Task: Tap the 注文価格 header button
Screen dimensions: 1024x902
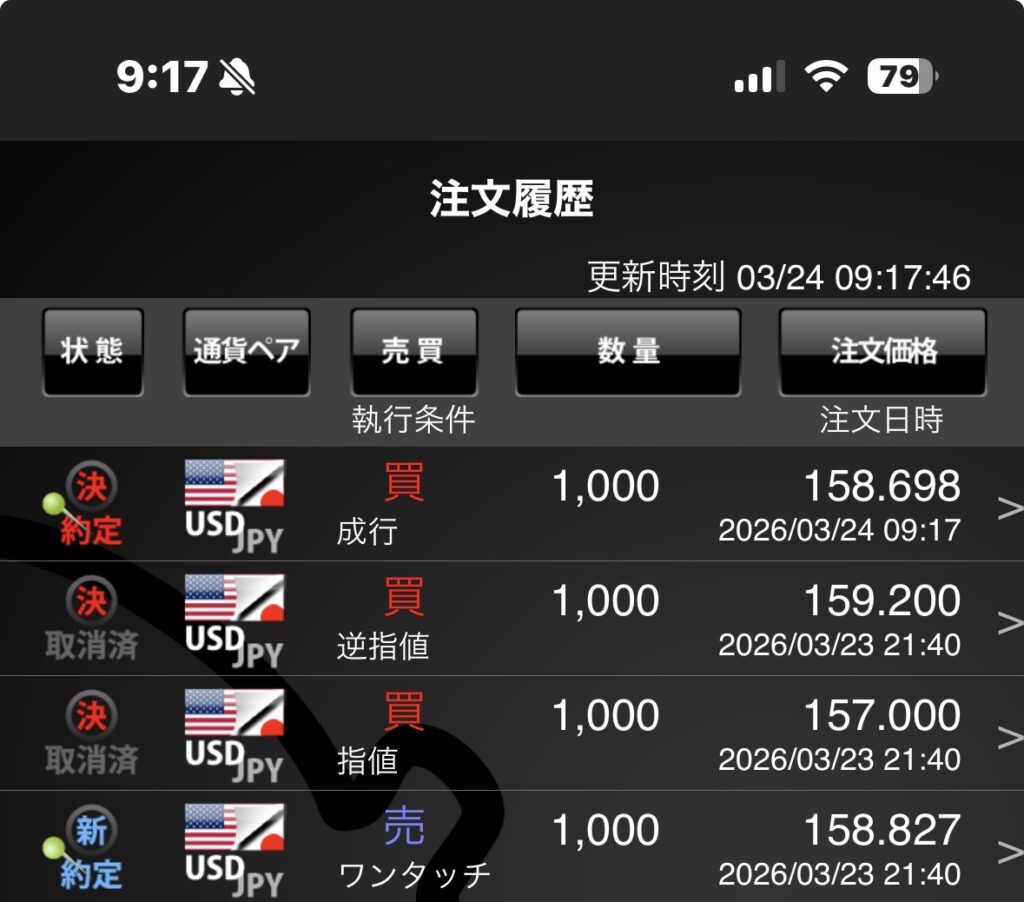Action: [882, 351]
